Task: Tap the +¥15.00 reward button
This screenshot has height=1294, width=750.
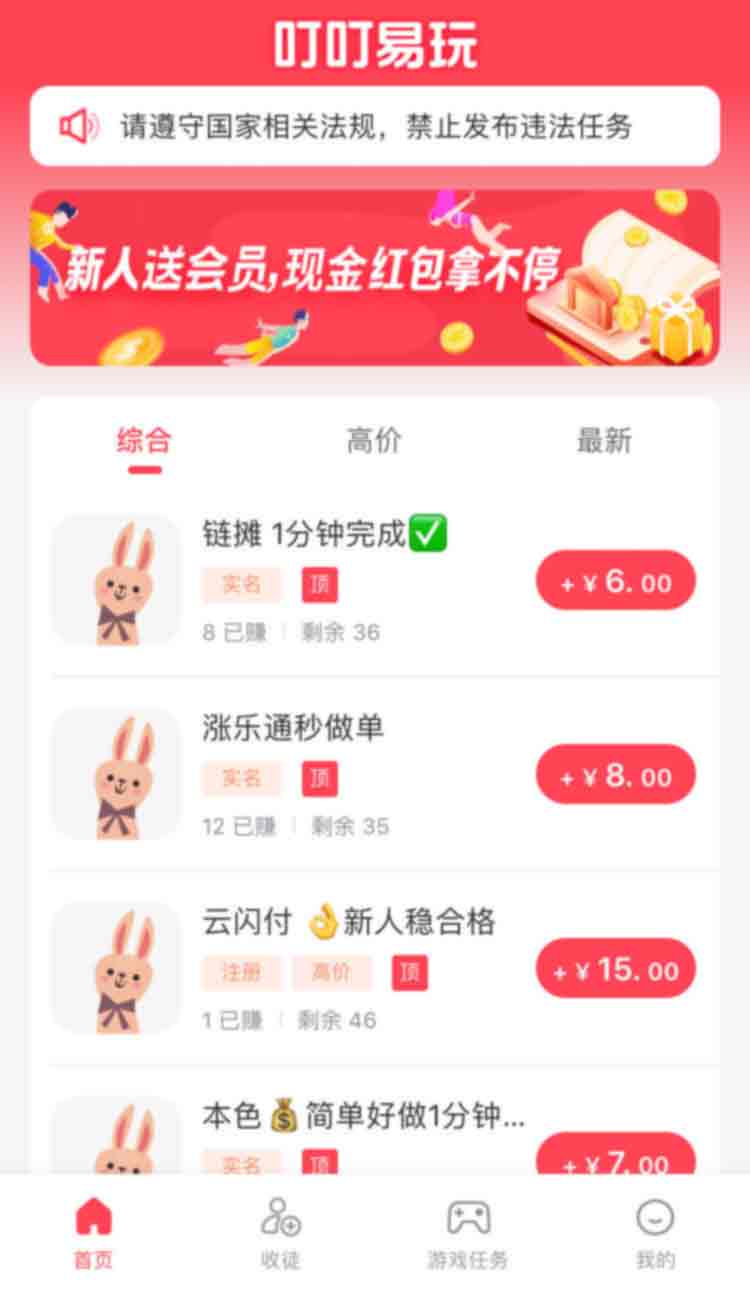Action: tap(616, 968)
